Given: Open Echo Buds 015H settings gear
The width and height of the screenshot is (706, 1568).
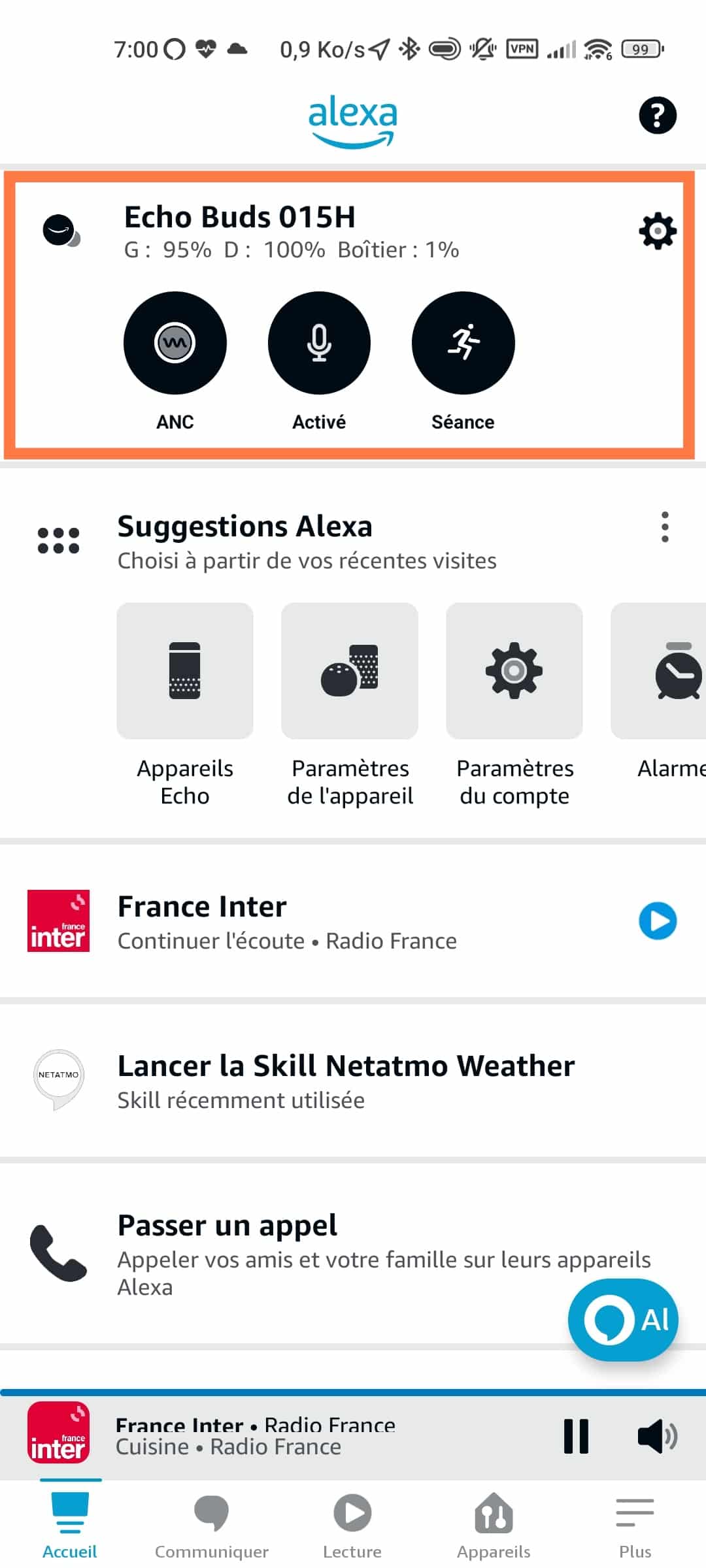Looking at the screenshot, I should [x=657, y=231].
